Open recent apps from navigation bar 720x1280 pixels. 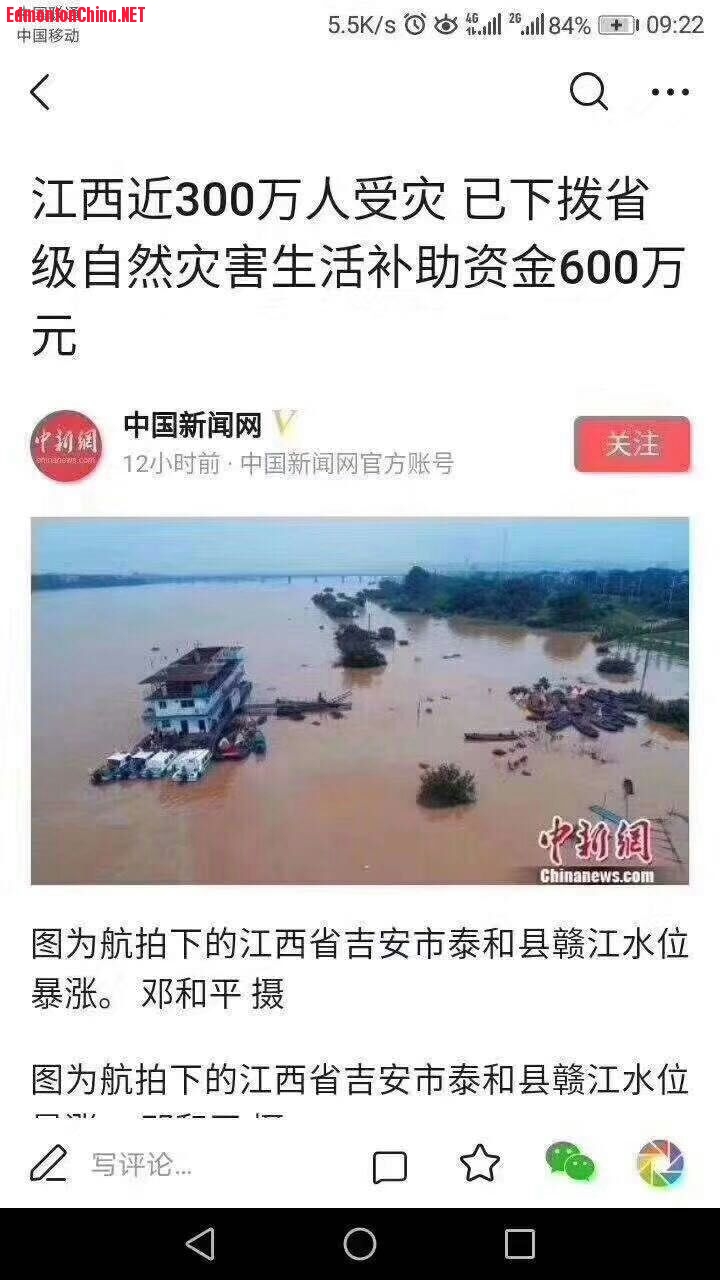pyautogui.click(x=520, y=1244)
